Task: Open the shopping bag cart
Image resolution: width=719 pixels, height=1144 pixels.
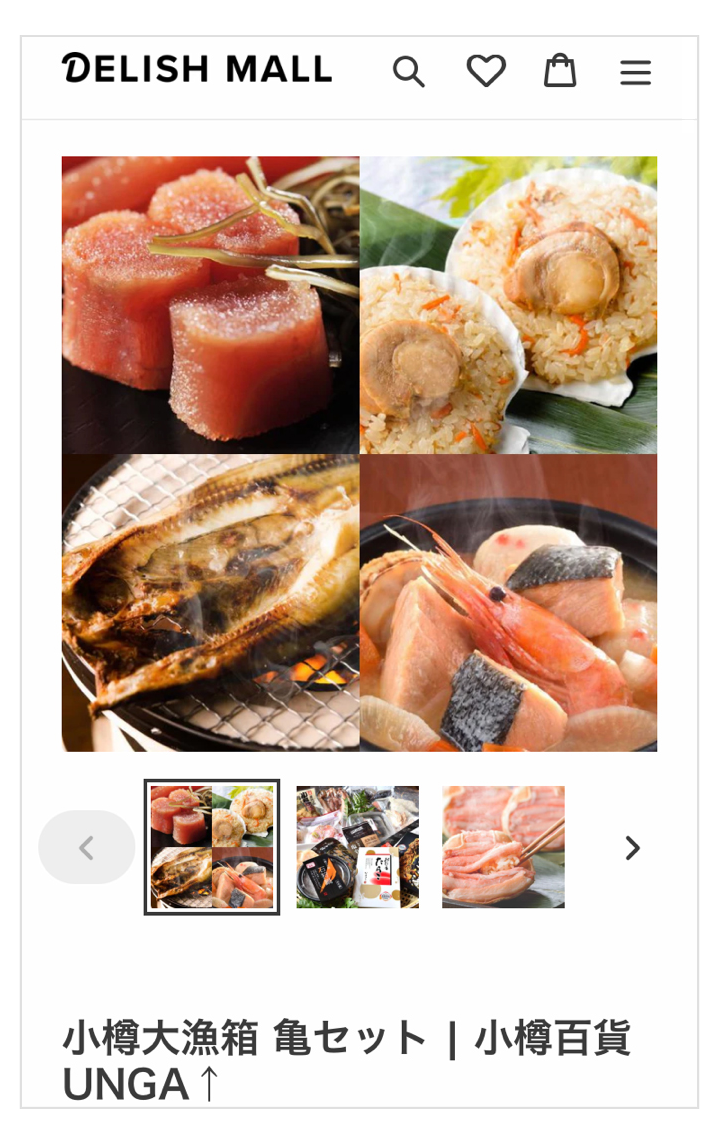Action: 560,71
